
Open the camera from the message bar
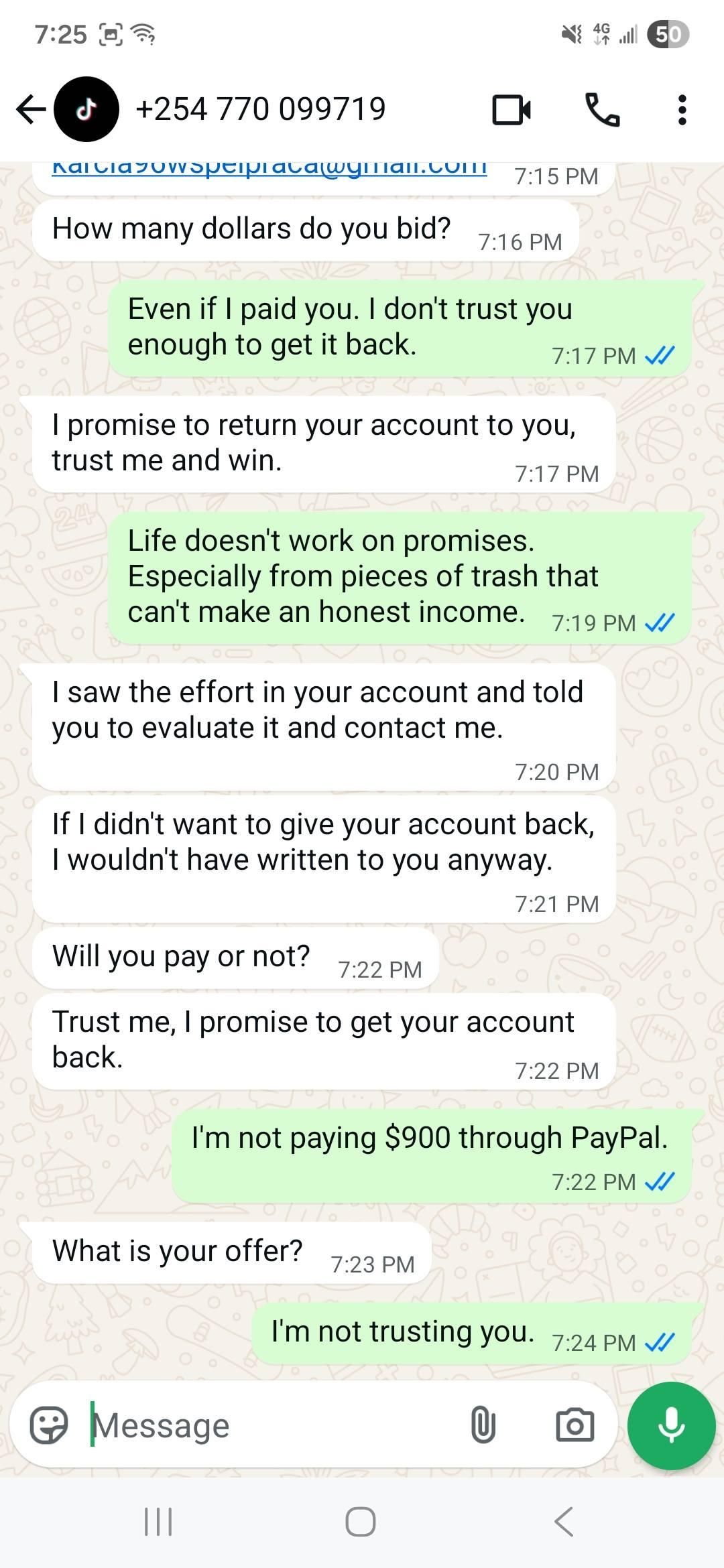pyautogui.click(x=575, y=1425)
